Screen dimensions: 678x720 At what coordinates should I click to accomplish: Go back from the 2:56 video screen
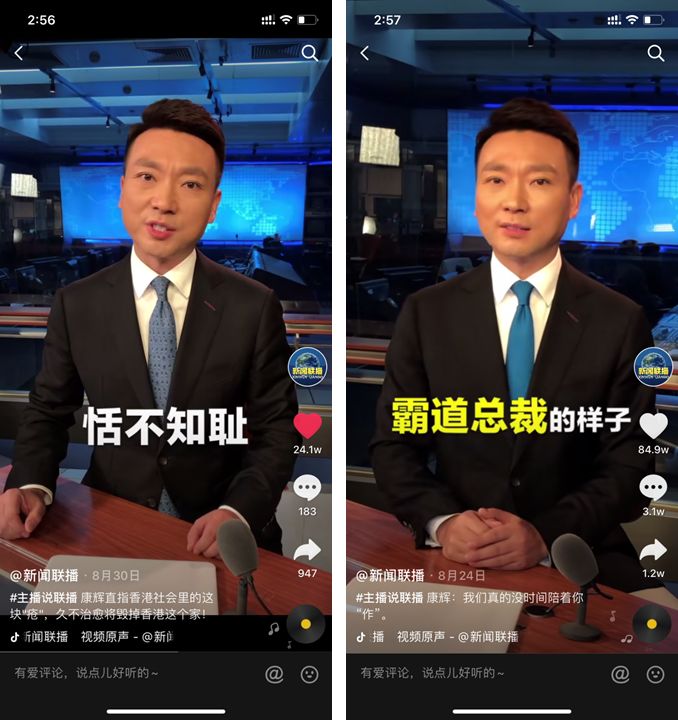click(19, 53)
